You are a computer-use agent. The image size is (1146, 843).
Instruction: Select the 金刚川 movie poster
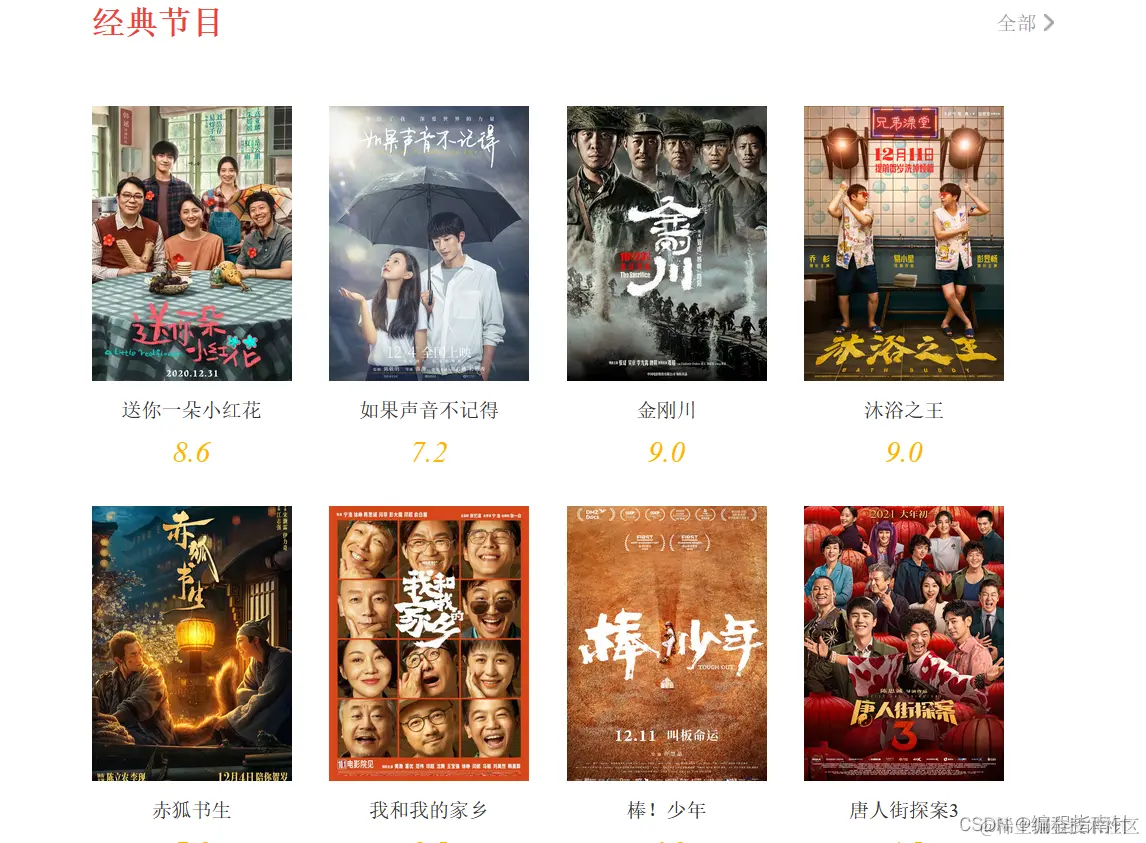[666, 243]
